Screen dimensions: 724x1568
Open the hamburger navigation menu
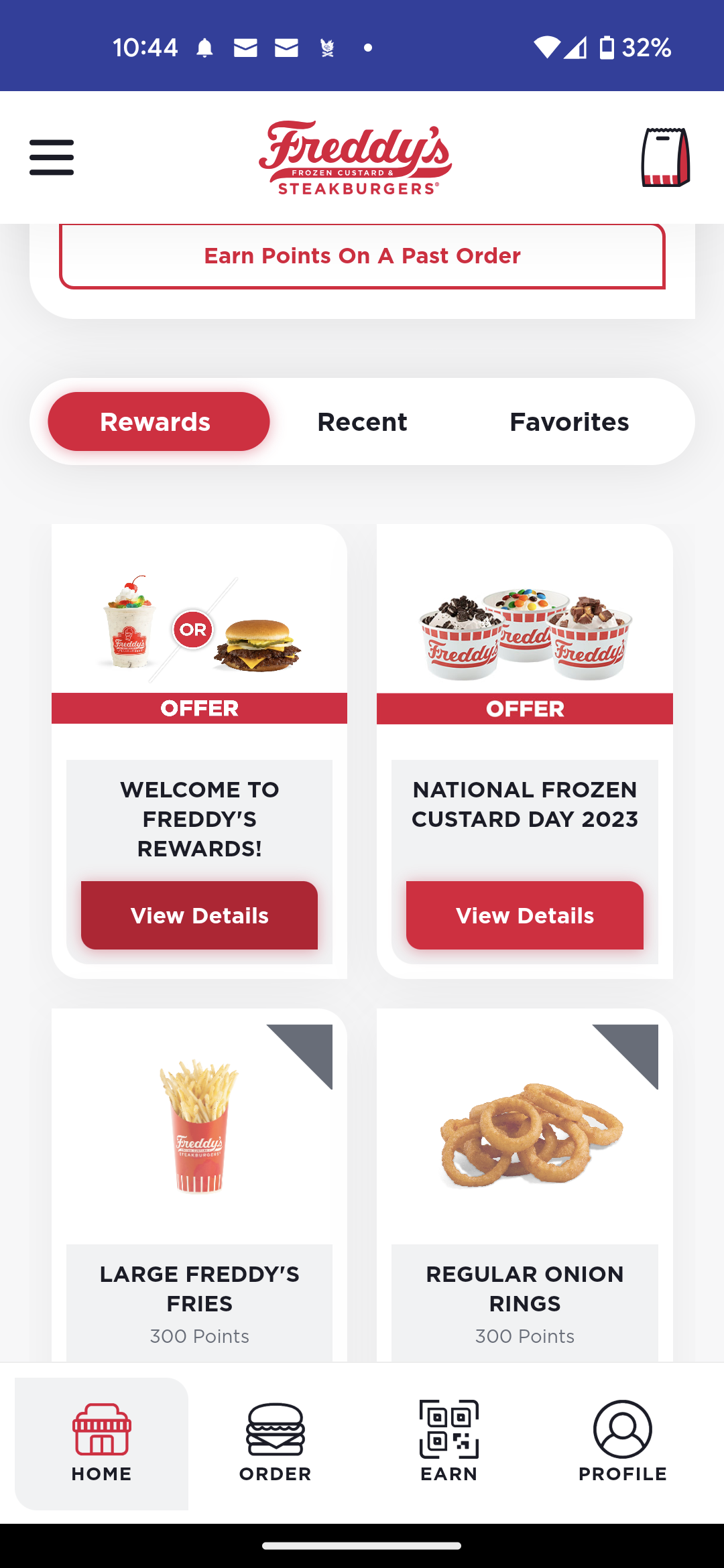pos(51,157)
